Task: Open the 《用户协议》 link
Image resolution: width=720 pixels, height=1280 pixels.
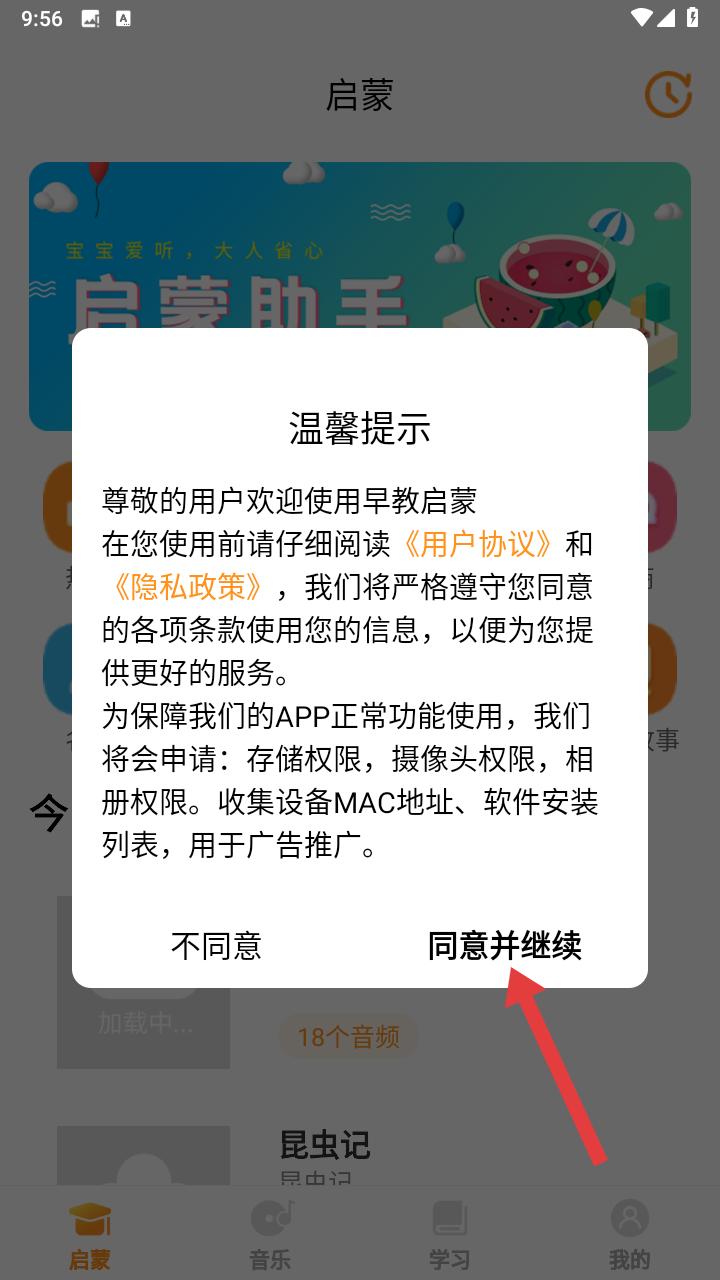Action: tap(477, 544)
